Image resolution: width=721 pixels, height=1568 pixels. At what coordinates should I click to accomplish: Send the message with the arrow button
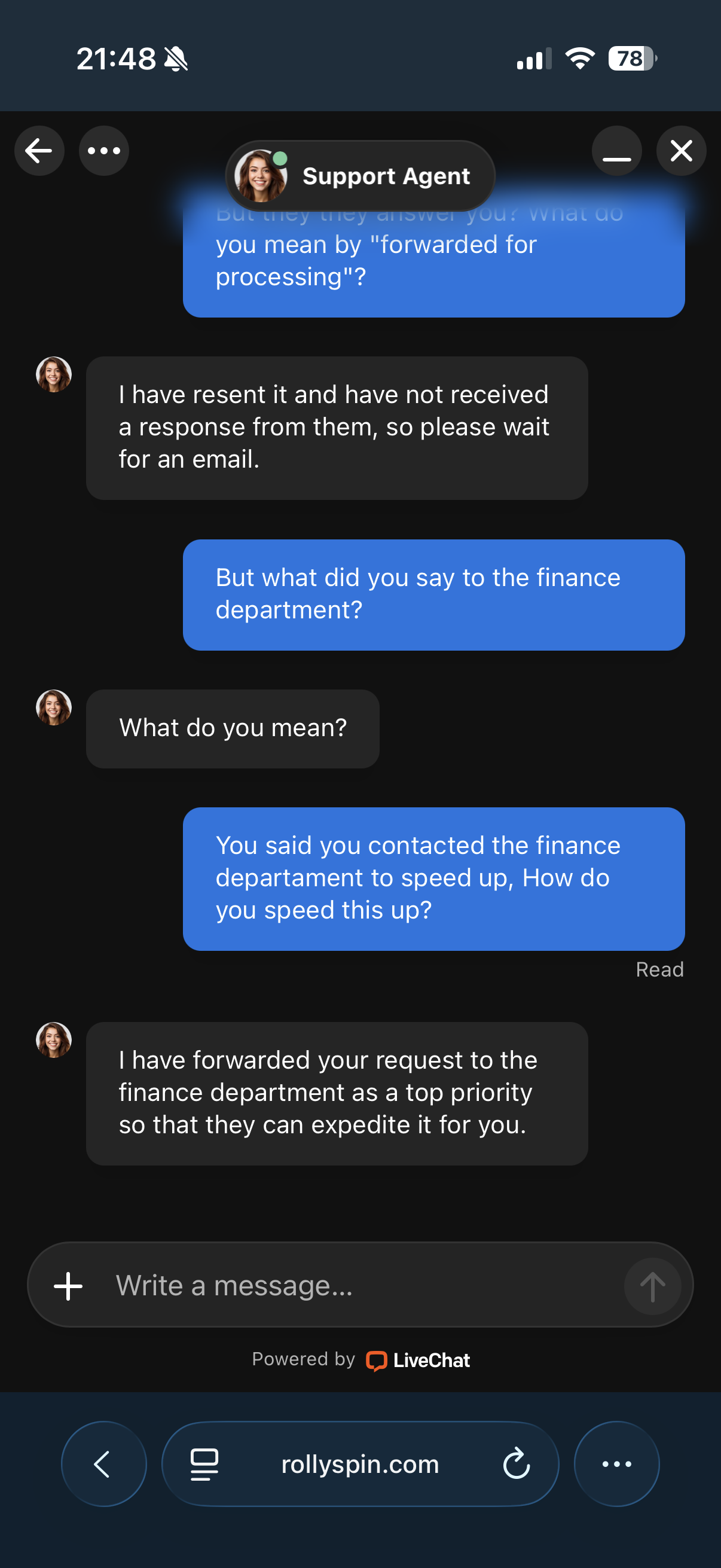coord(652,1286)
